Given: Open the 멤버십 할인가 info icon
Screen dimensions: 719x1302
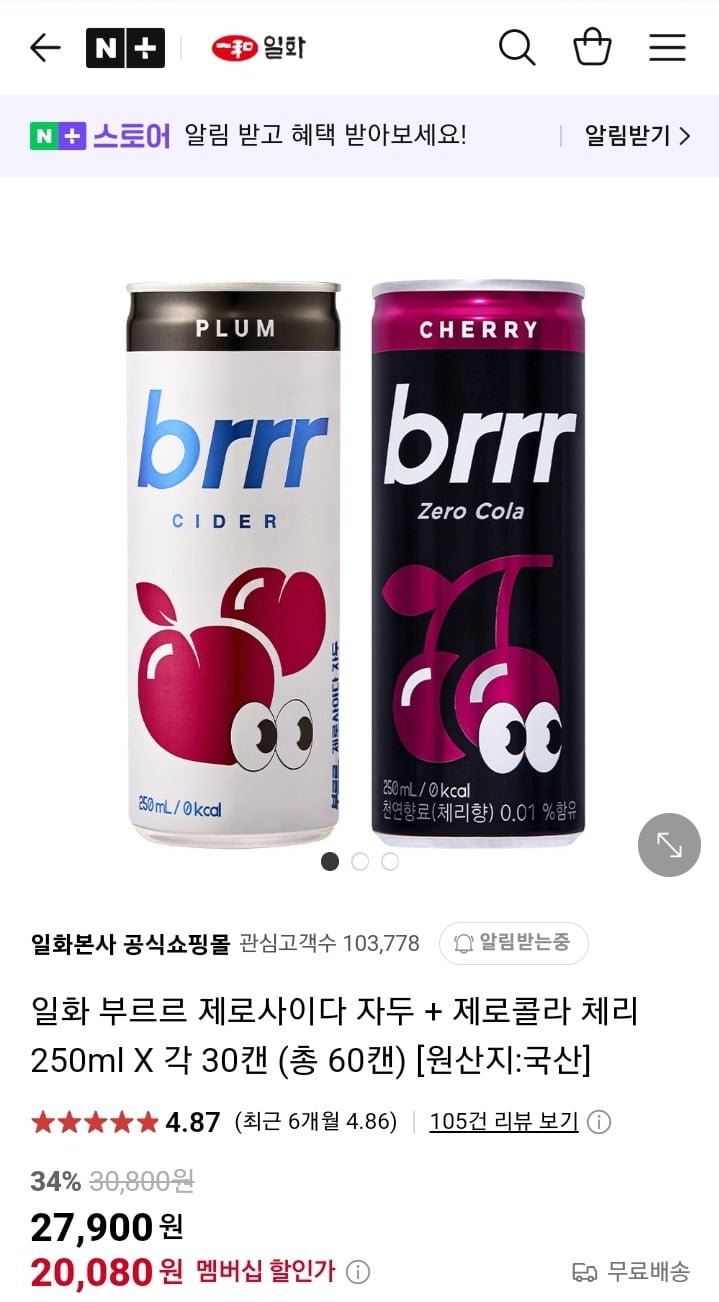Looking at the screenshot, I should click(x=358, y=1272).
